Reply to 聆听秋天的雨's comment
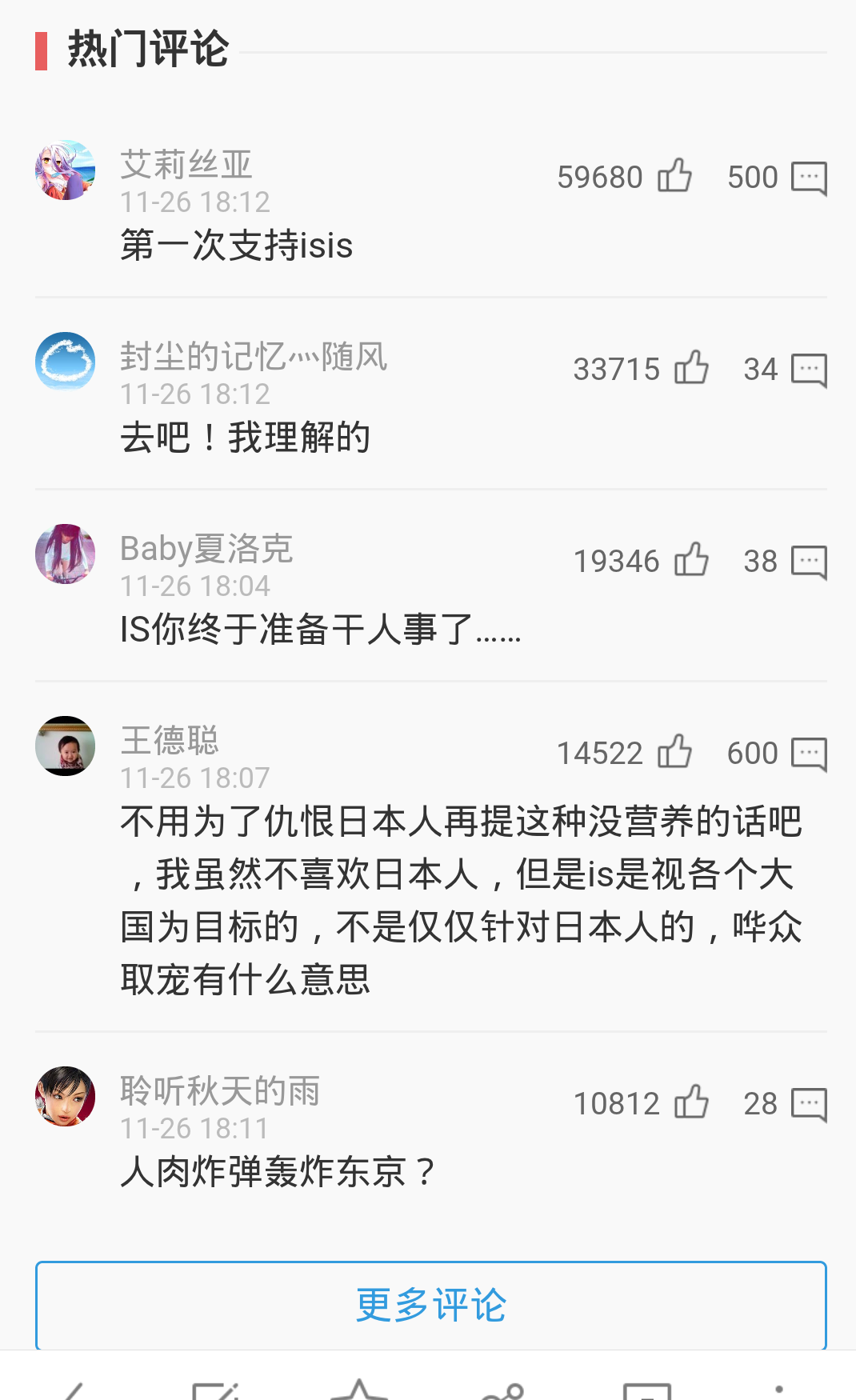 [x=809, y=1104]
